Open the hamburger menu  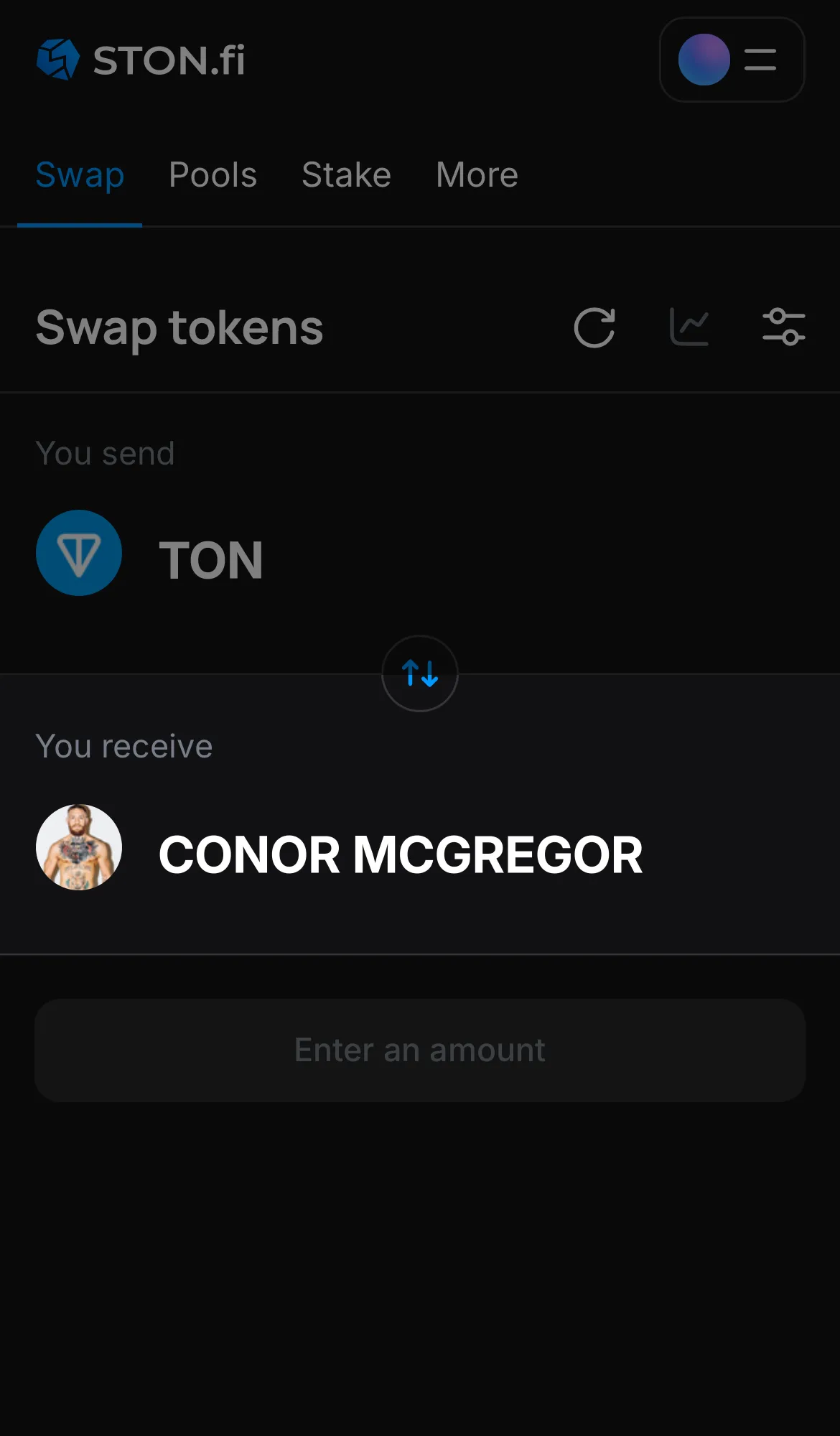pos(760,60)
